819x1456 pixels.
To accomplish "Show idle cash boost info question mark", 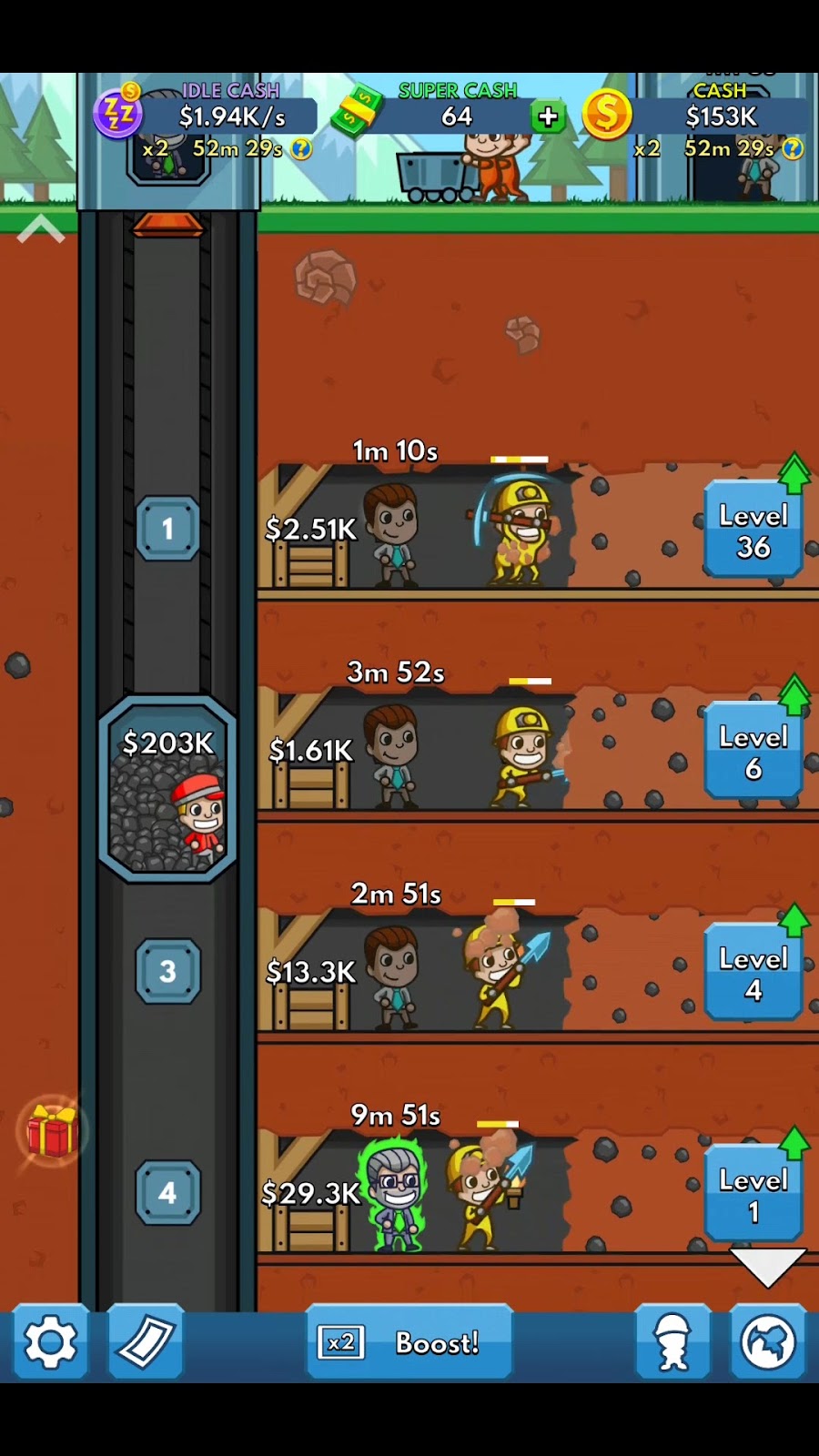I will click(301, 148).
